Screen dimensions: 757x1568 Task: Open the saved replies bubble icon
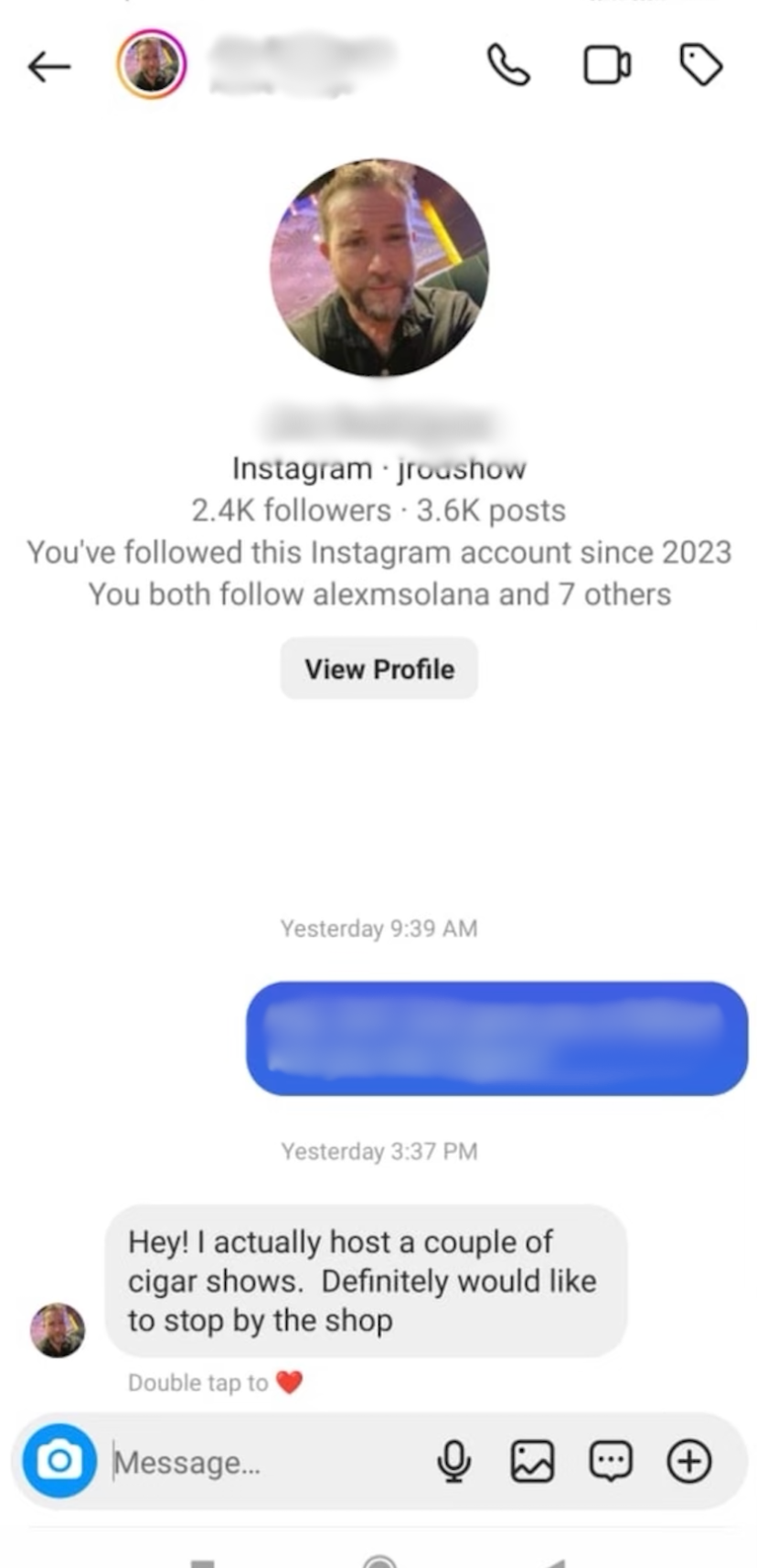click(x=610, y=1461)
